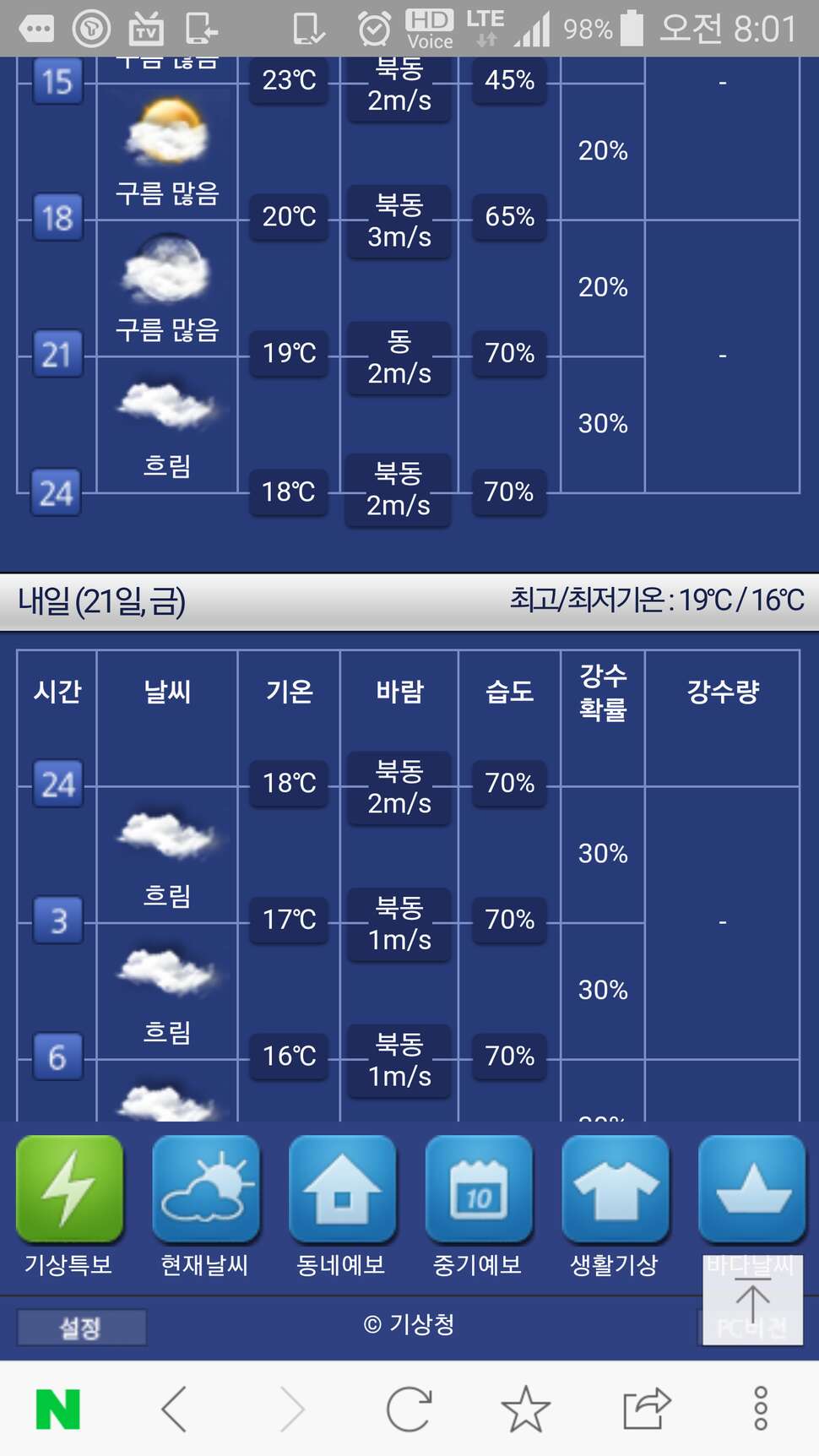Open the 기상특보 weather alerts

[69, 1206]
